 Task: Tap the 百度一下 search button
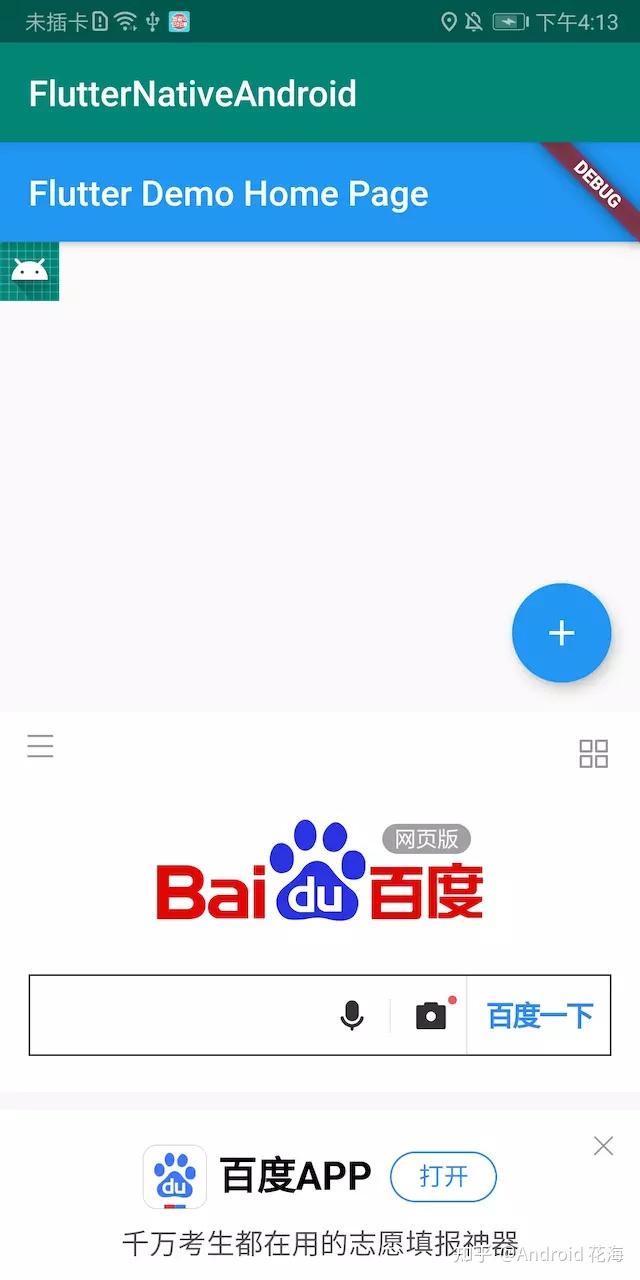[539, 1015]
